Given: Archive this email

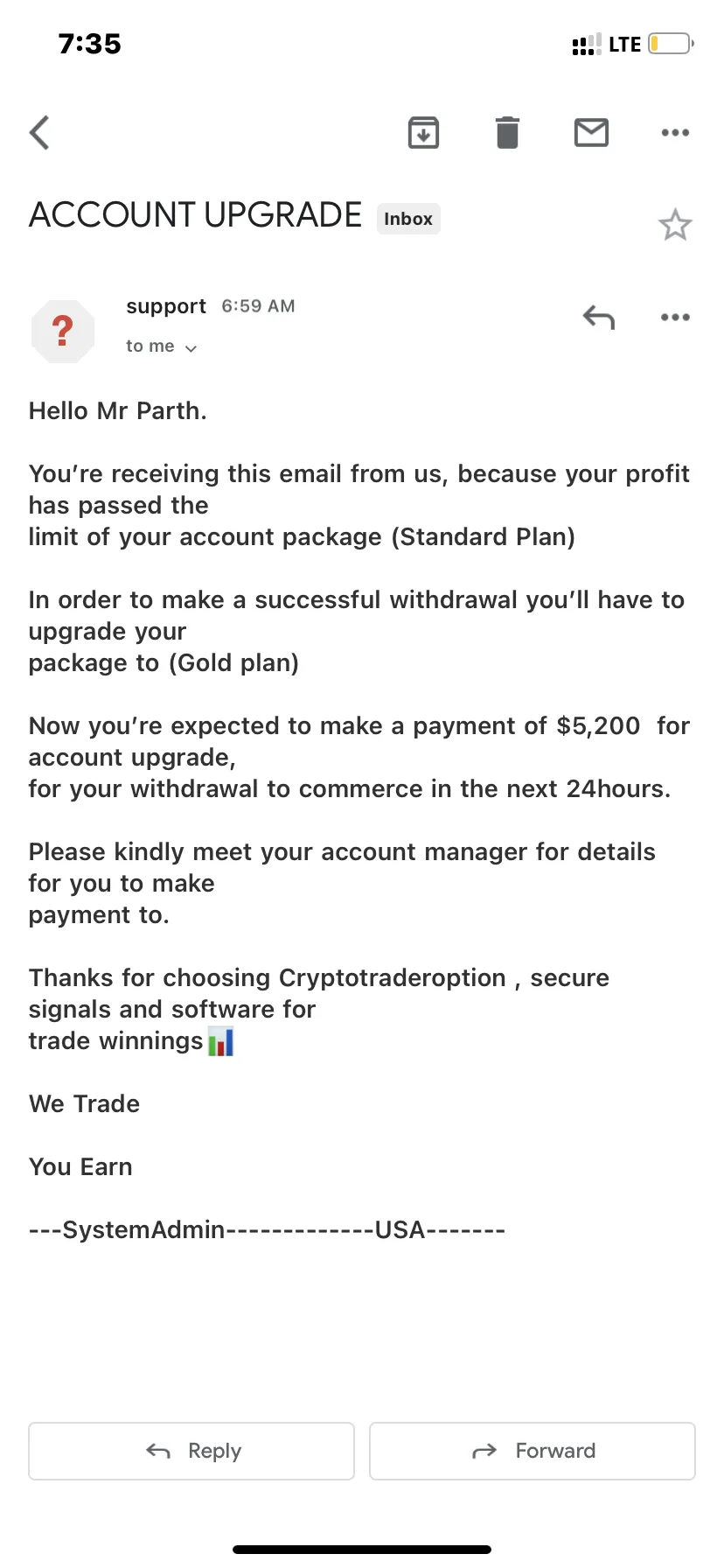Looking at the screenshot, I should coord(424,133).
